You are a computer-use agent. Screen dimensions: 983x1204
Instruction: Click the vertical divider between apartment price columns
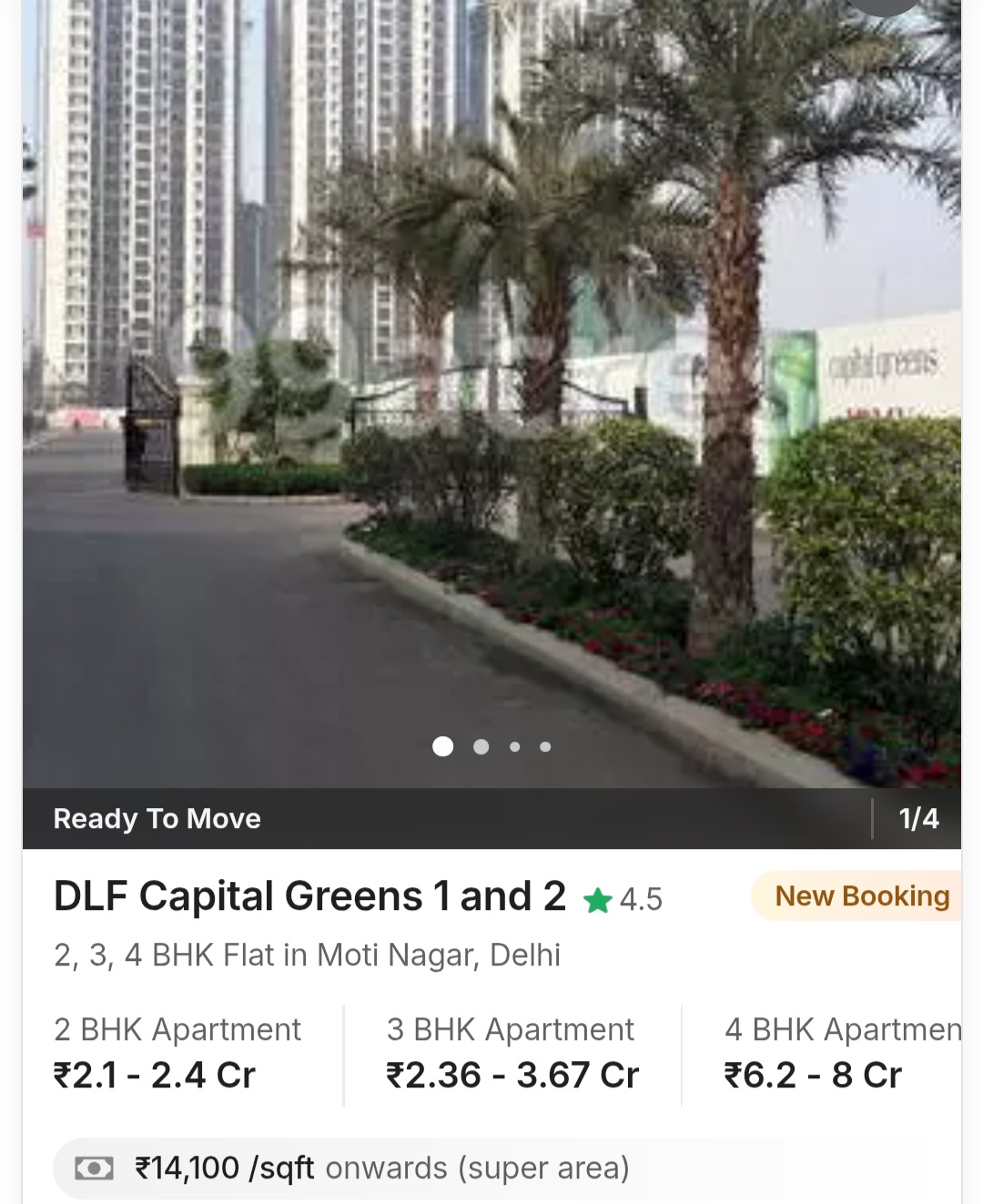(343, 1053)
